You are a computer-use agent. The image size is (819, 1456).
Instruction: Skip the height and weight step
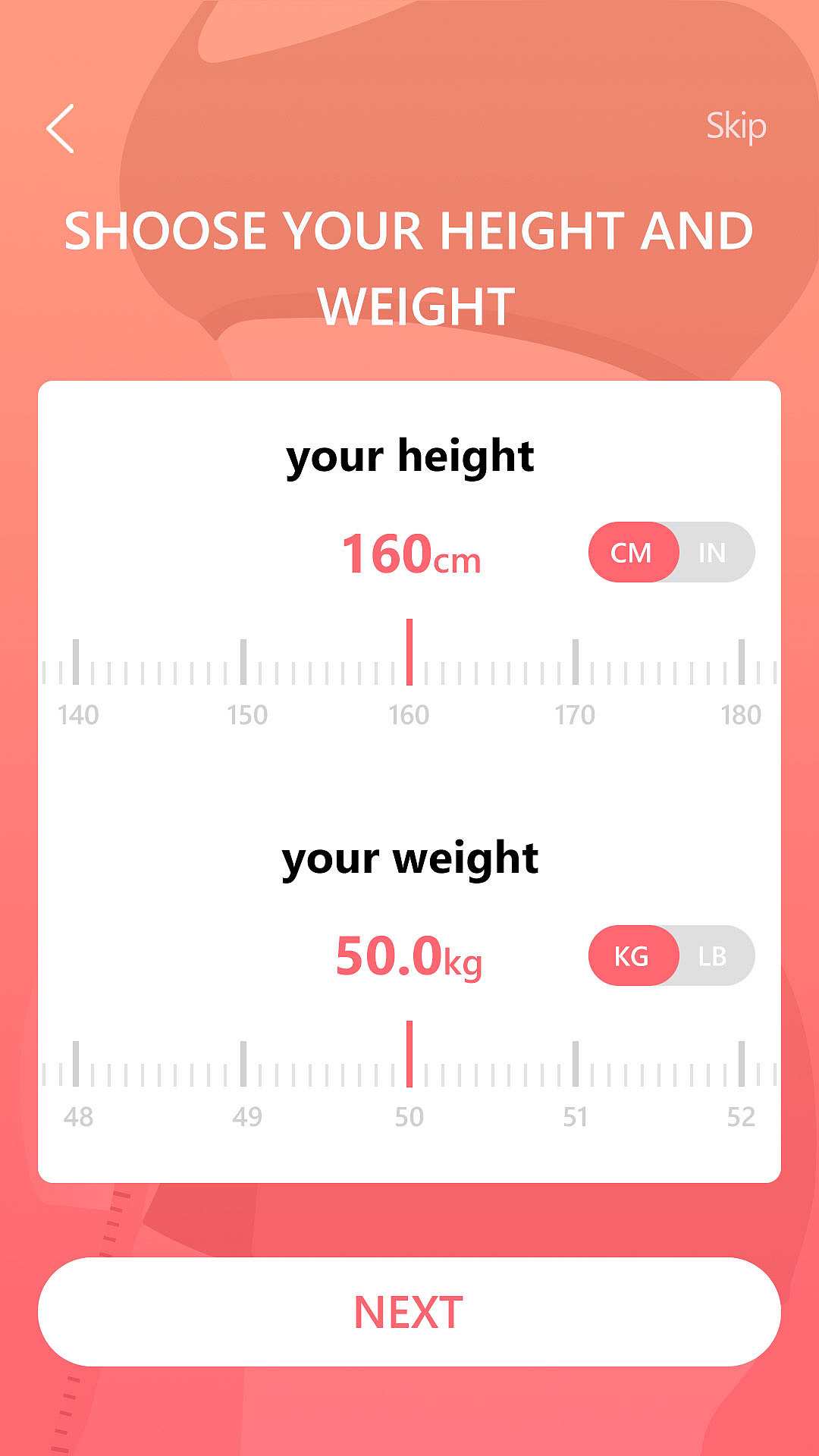(x=736, y=126)
